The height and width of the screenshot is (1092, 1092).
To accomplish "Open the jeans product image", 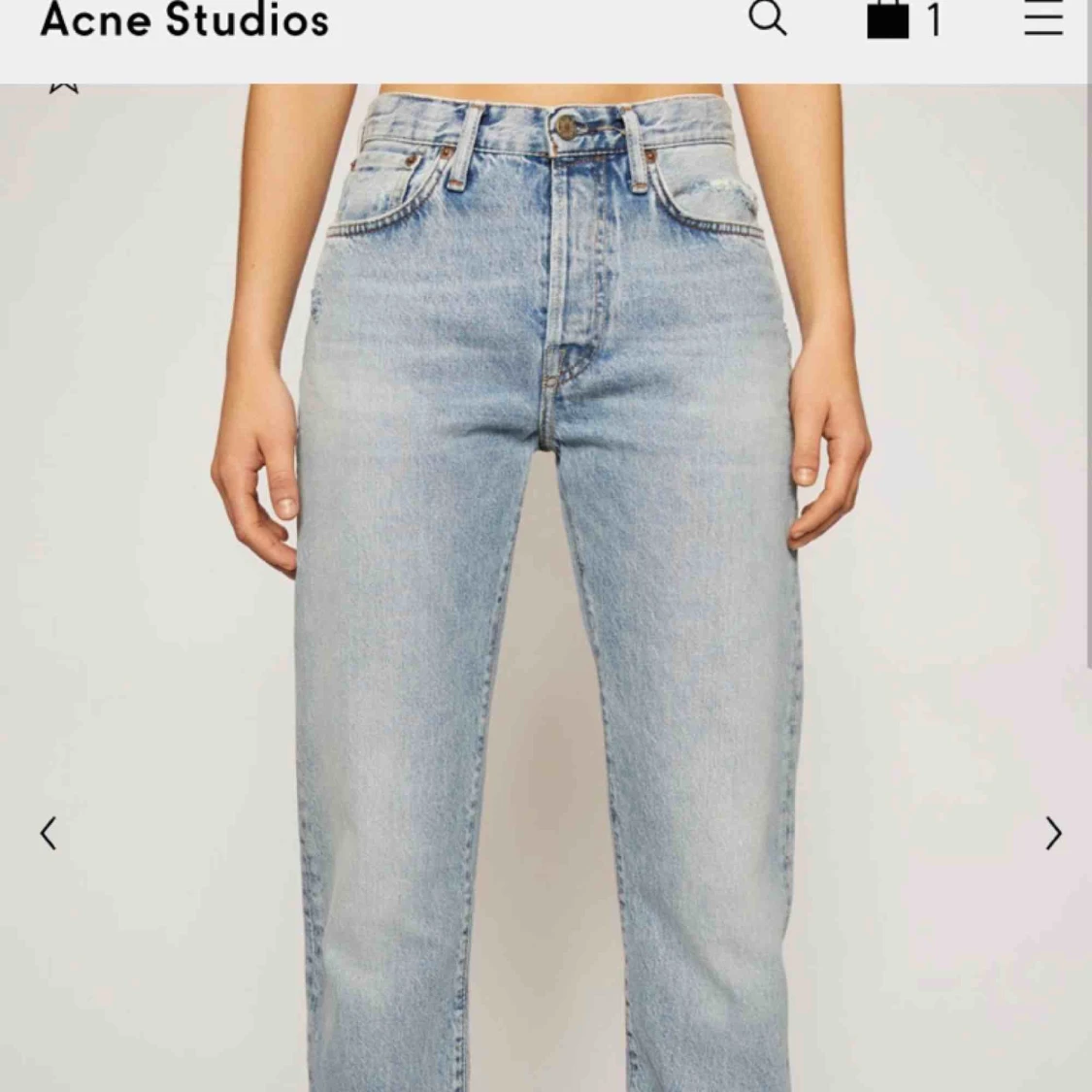I will coord(546,582).
